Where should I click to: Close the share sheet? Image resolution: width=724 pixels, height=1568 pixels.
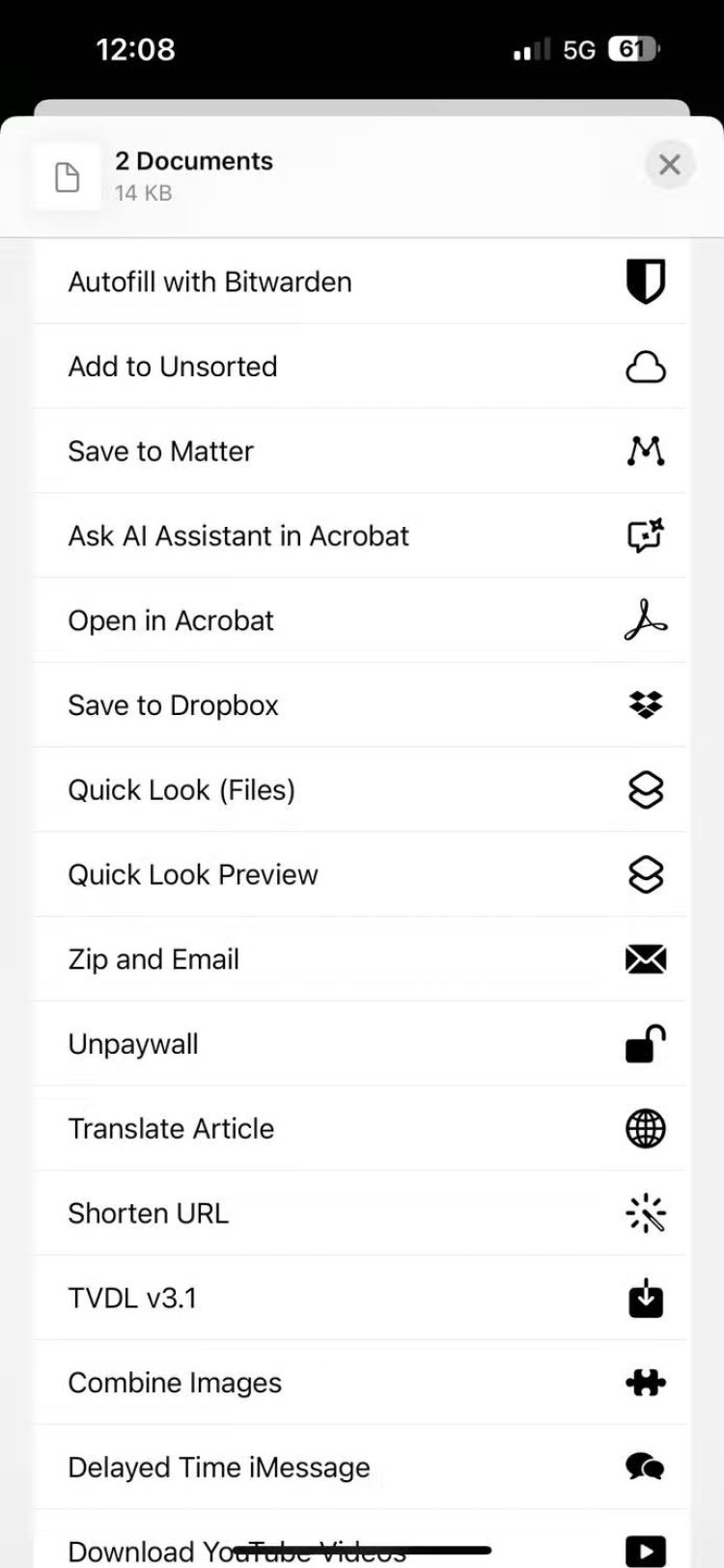[669, 165]
